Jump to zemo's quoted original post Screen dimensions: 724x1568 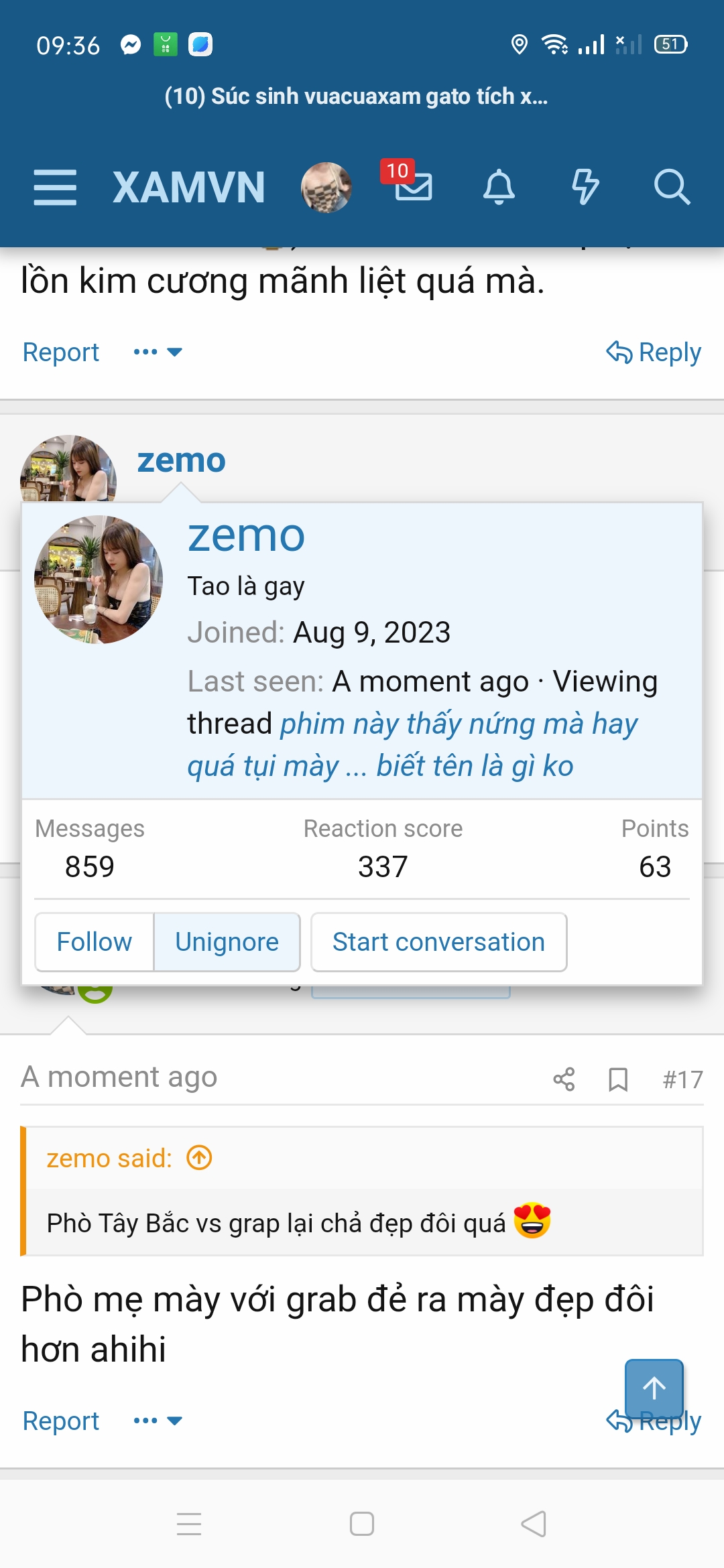point(199,1157)
